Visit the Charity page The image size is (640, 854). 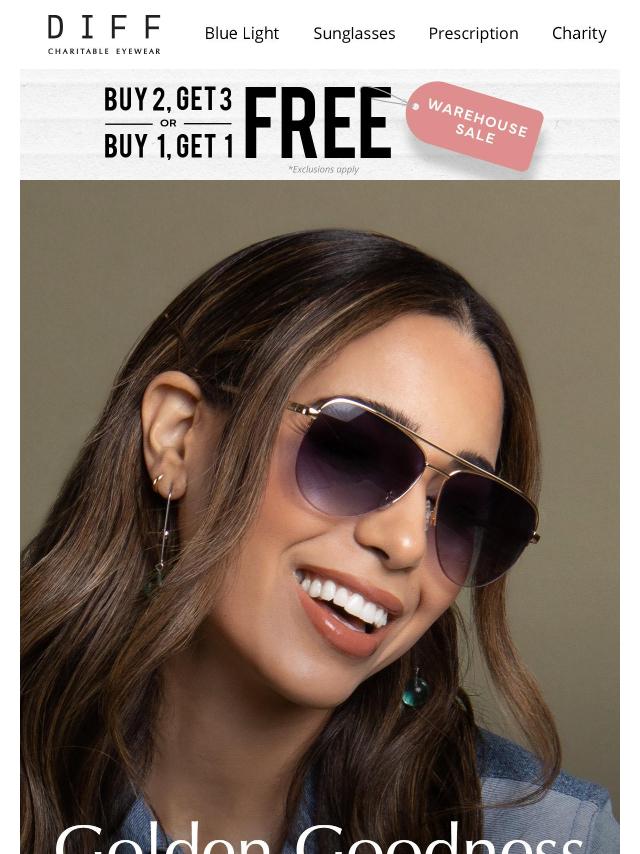pos(579,33)
